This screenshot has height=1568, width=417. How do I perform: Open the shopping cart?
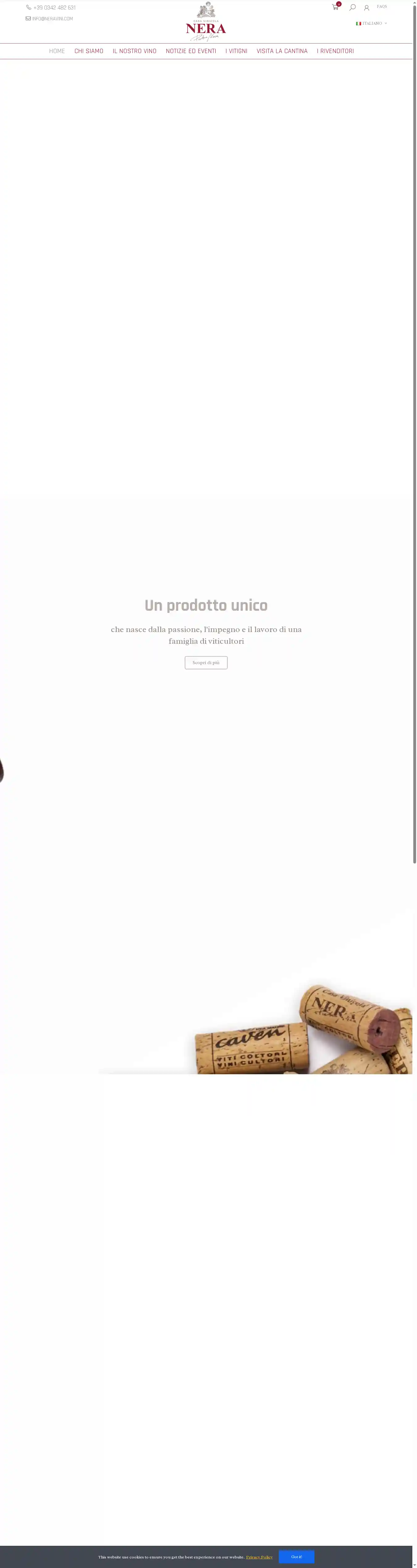coord(335,7)
